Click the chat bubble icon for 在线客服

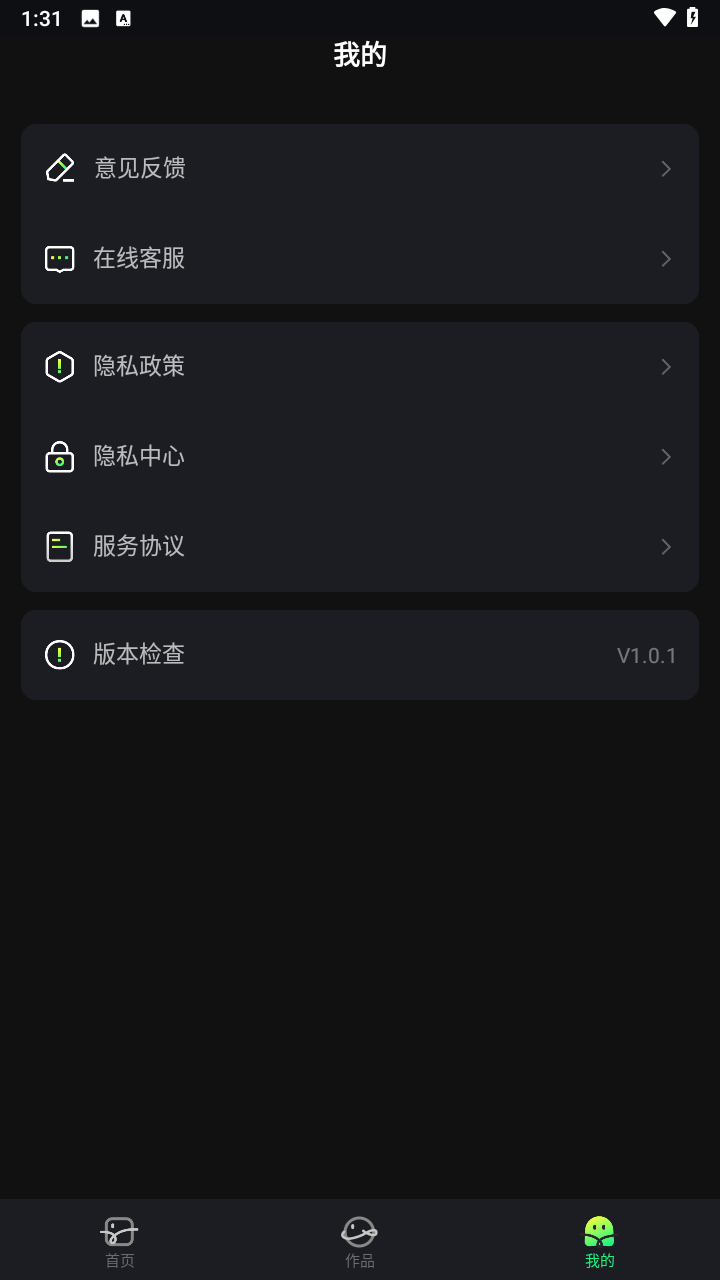pos(60,258)
